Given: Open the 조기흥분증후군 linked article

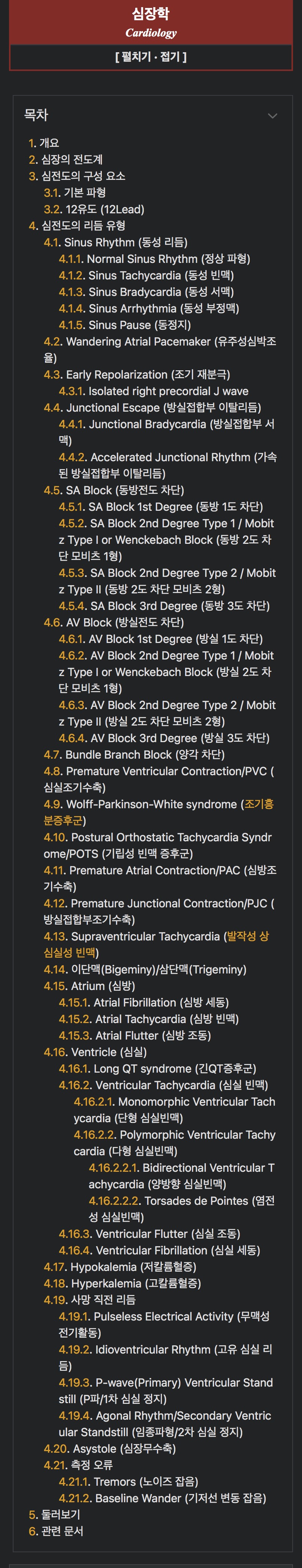Looking at the screenshot, I should click(x=259, y=804).
